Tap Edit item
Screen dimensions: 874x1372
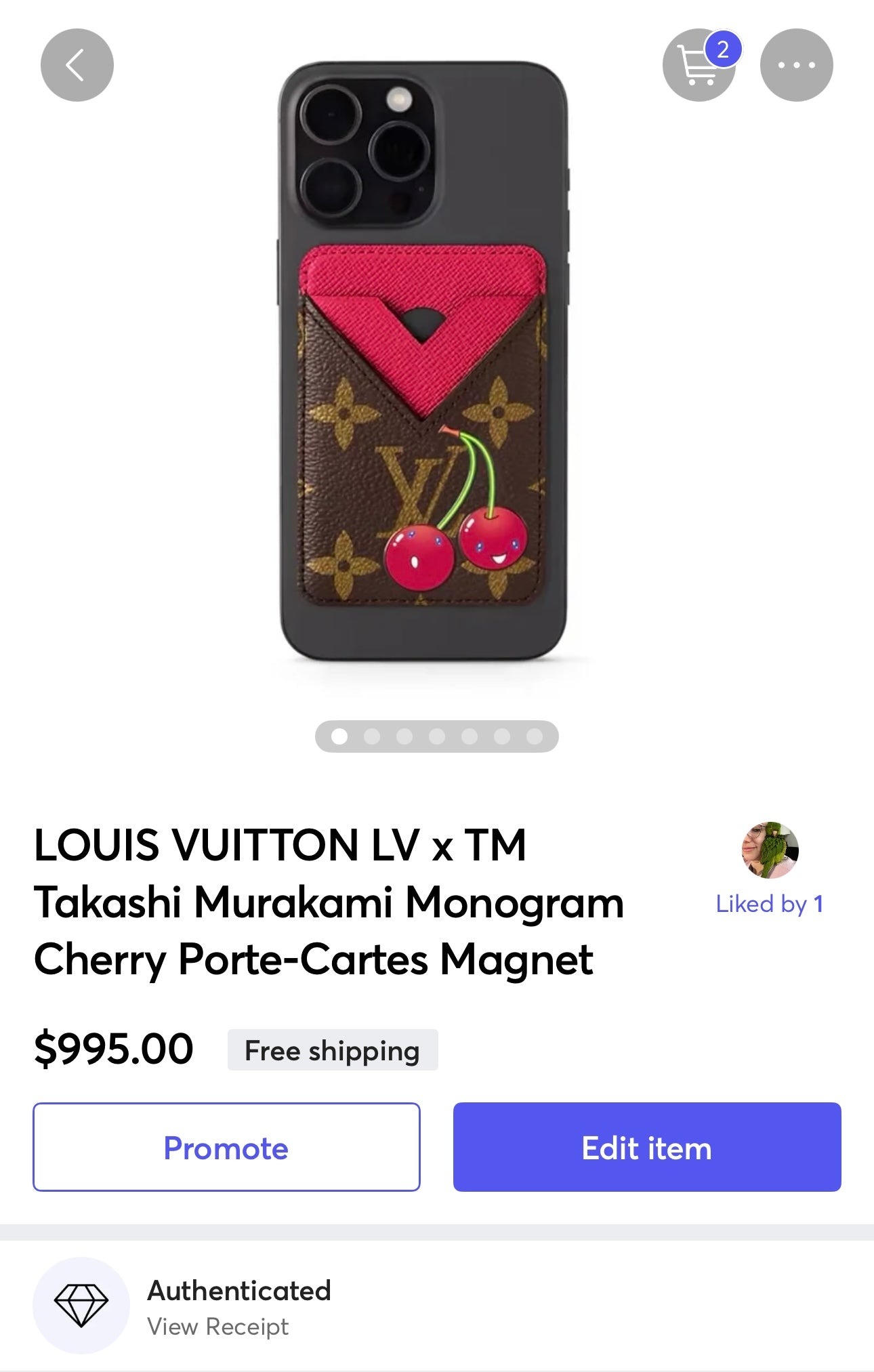646,1147
